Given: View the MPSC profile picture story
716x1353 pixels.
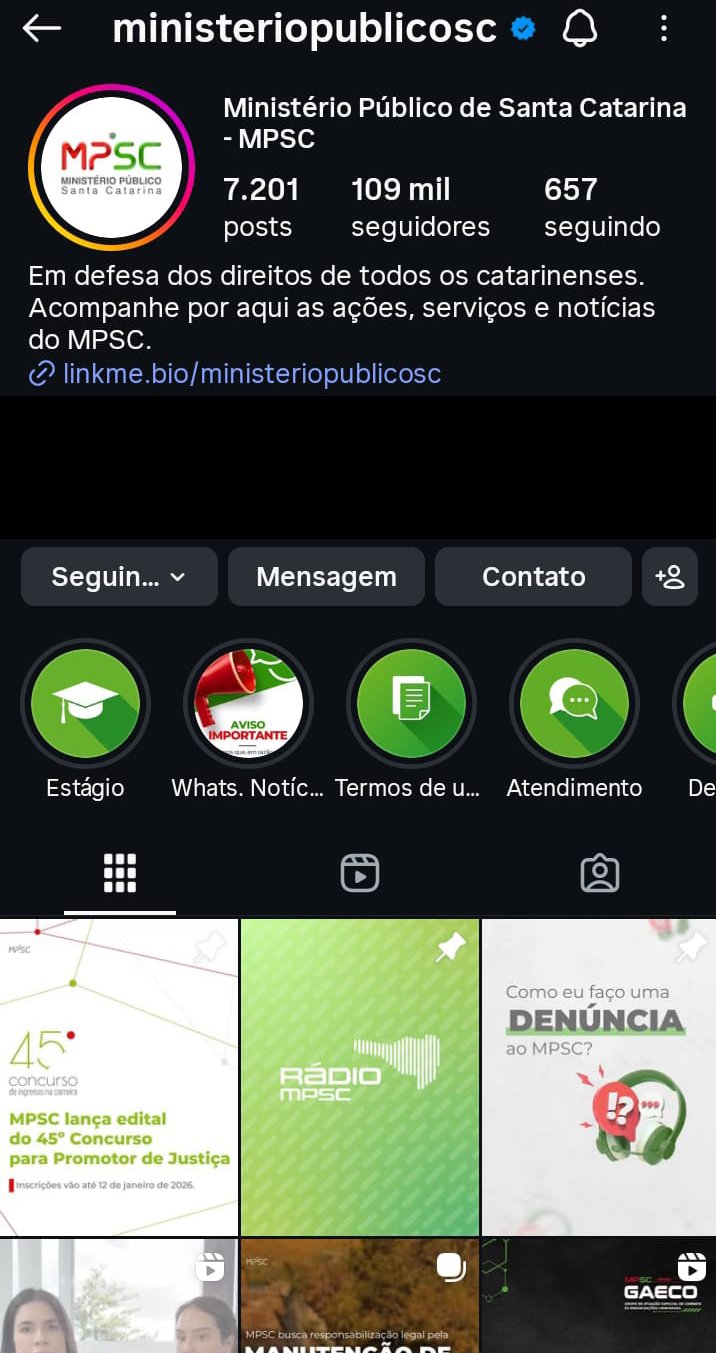Looking at the screenshot, I should [111, 167].
